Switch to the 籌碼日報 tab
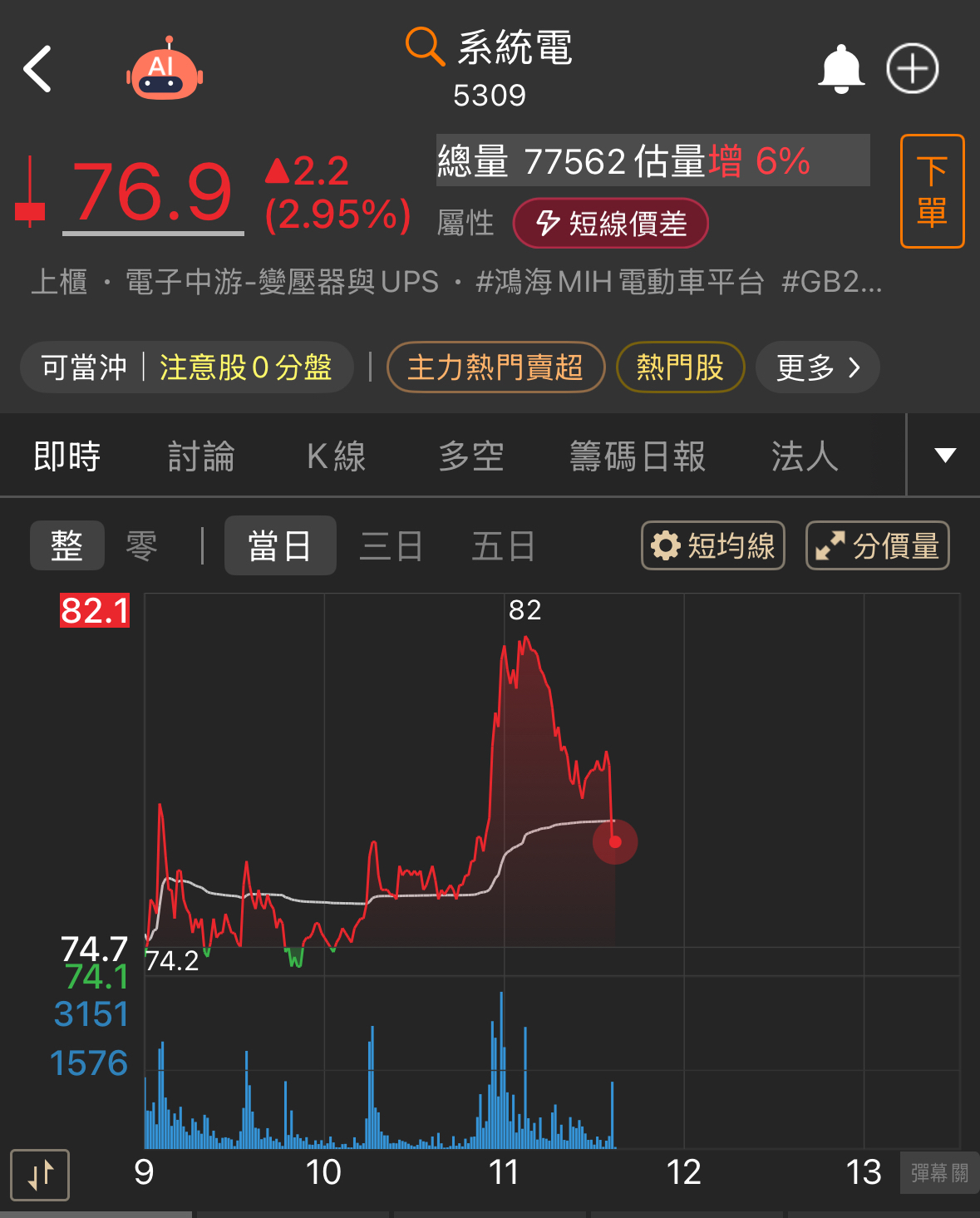The width and height of the screenshot is (980, 1218). 638,456
